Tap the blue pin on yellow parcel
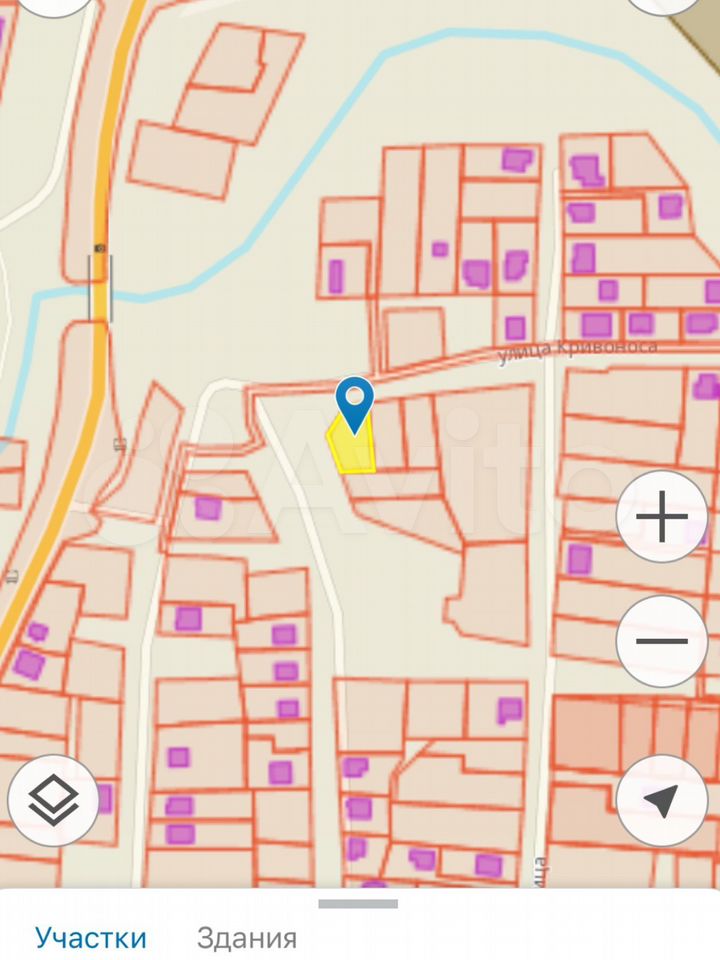Screen dimensions: 720x960 point(354,403)
